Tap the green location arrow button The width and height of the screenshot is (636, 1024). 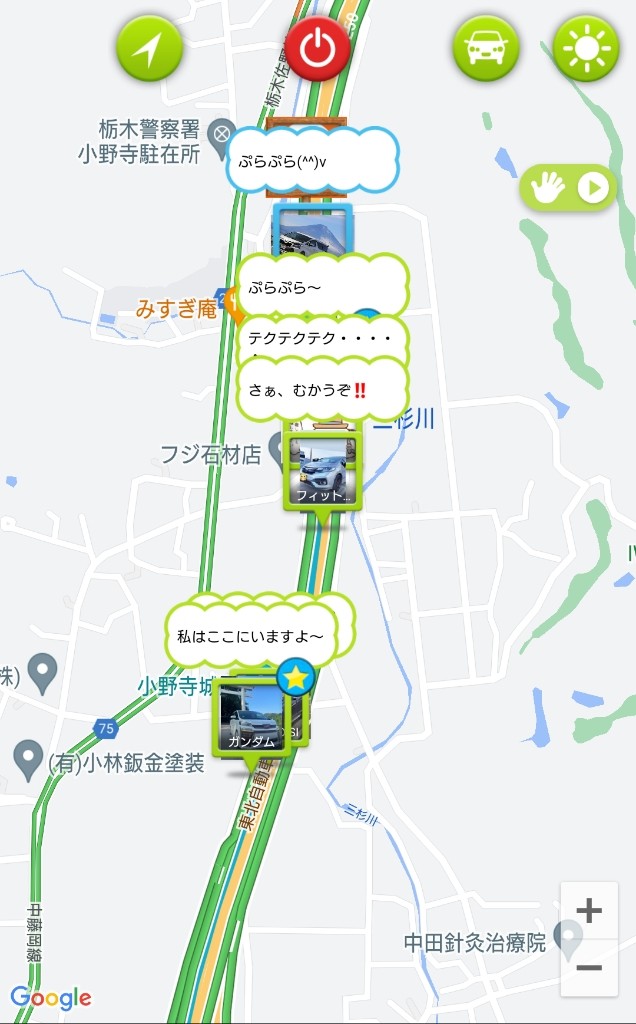point(150,48)
